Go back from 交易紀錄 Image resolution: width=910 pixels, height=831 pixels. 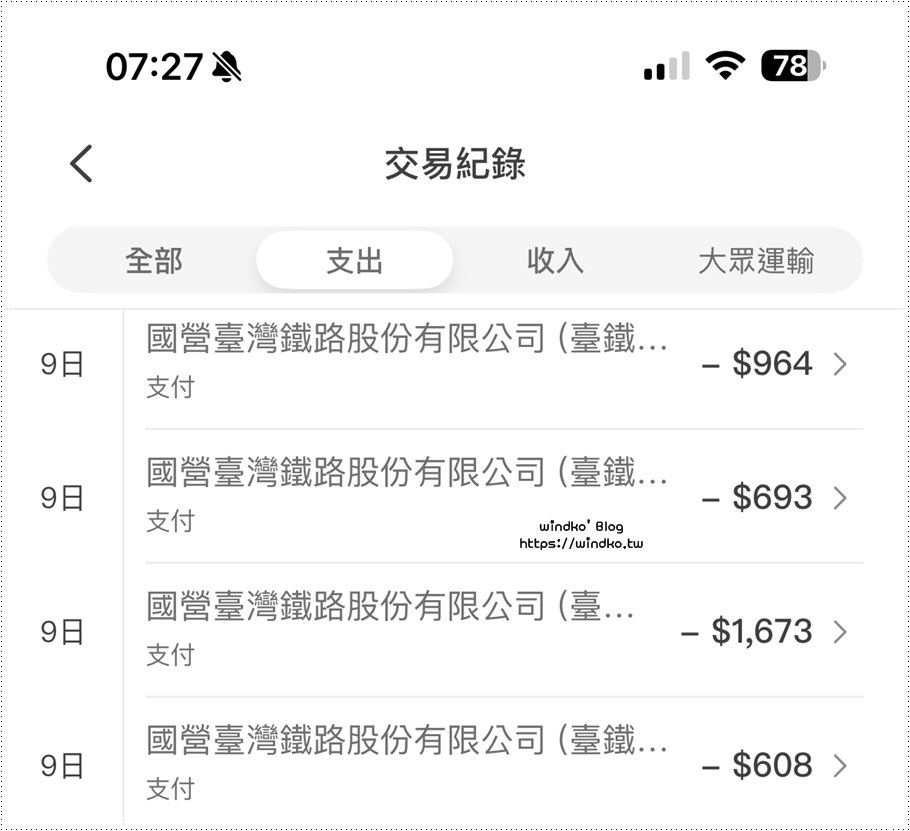point(81,163)
